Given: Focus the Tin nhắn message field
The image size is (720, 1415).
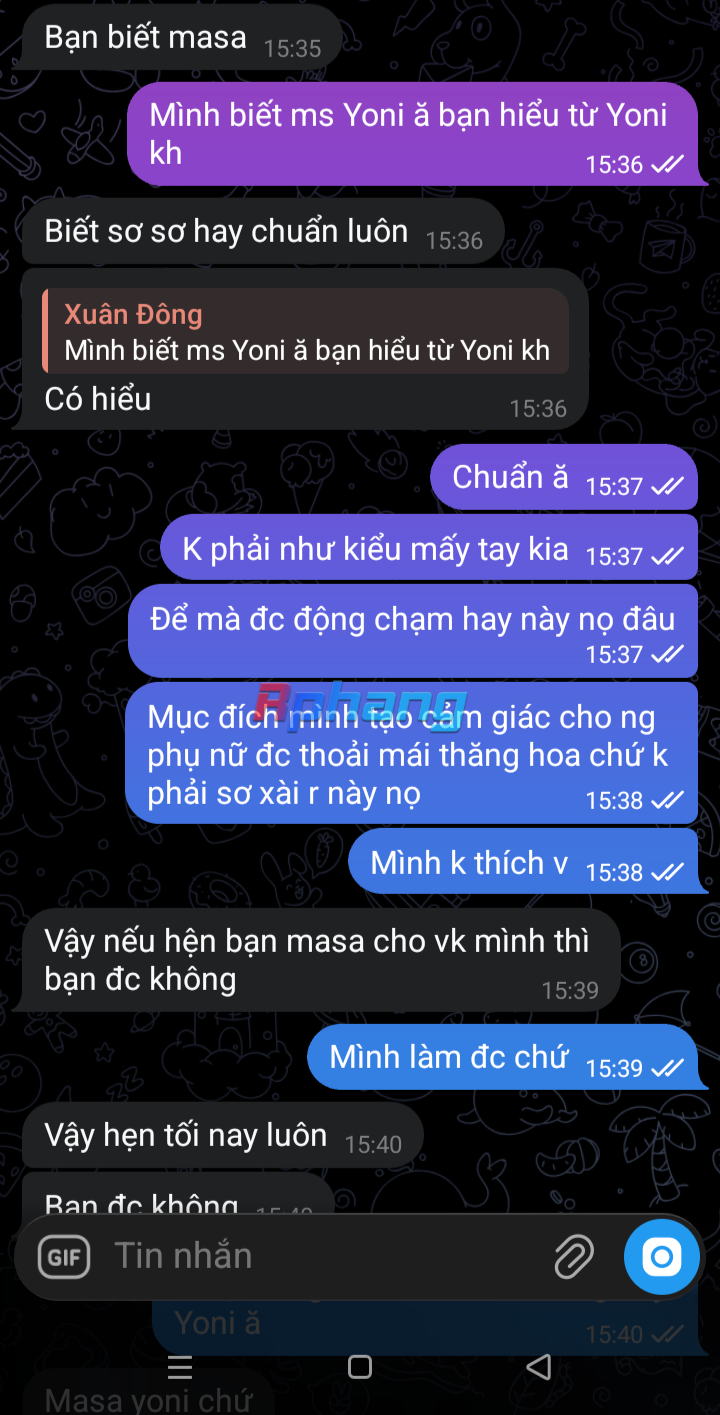Looking at the screenshot, I should pyautogui.click(x=320, y=1256).
